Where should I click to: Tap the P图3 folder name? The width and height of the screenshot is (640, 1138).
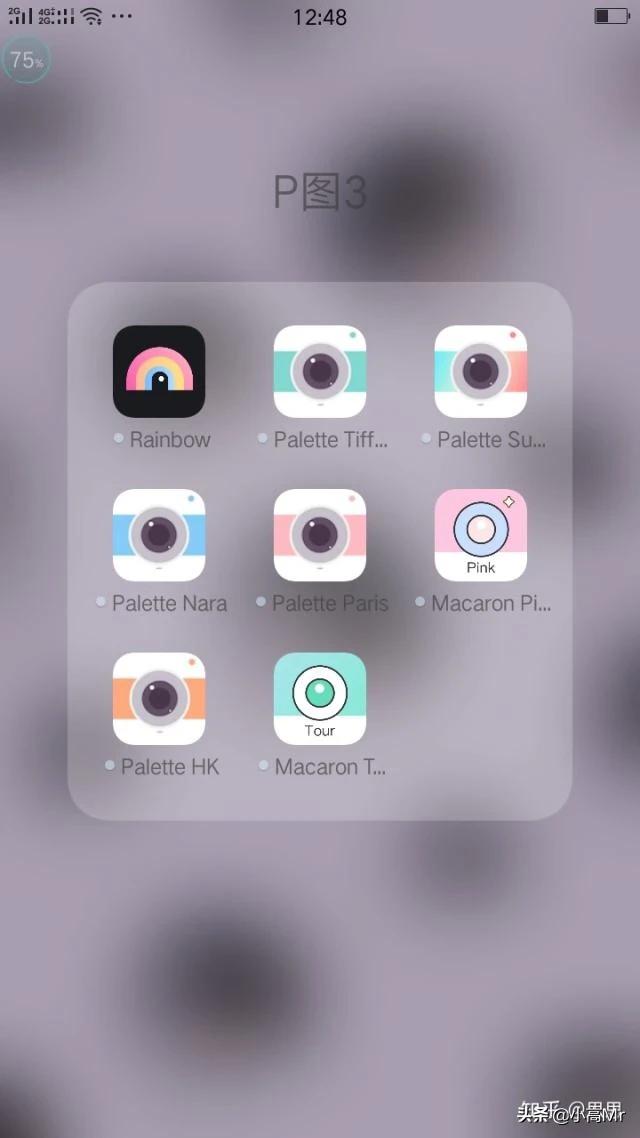click(320, 193)
